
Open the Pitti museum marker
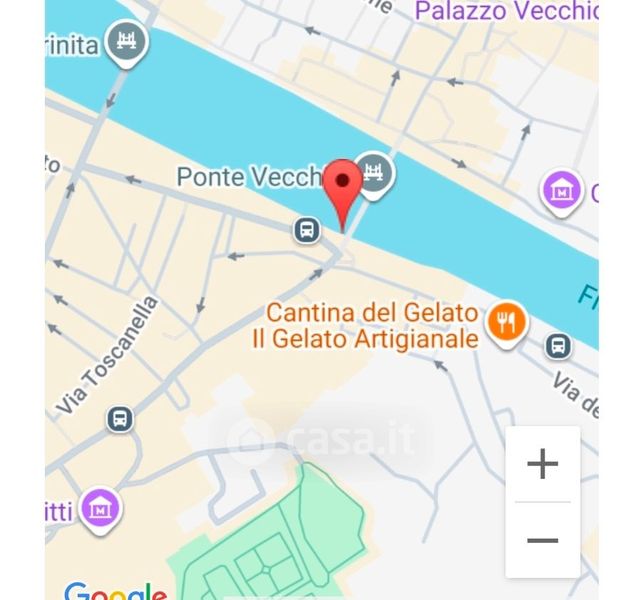[101, 506]
